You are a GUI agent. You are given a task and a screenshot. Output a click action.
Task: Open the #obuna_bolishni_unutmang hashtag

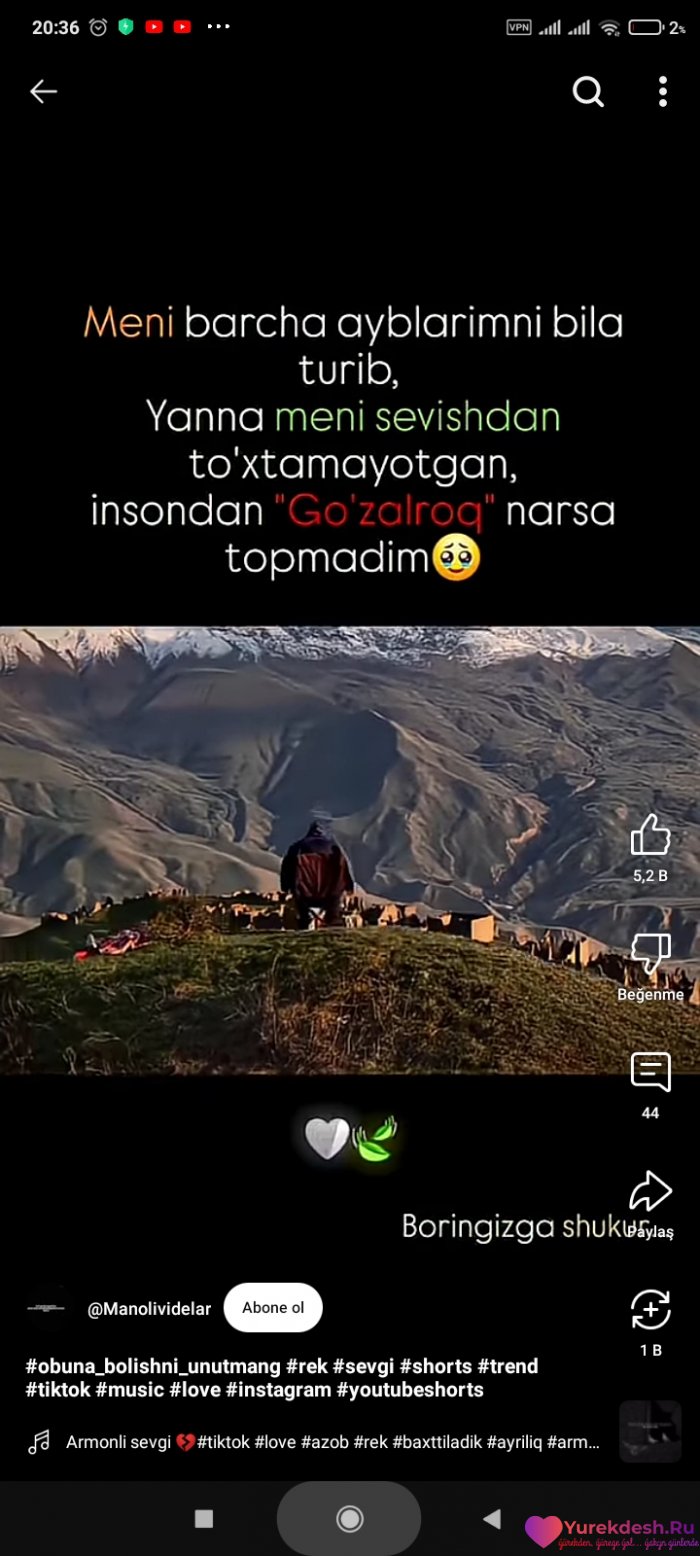pos(153,1366)
